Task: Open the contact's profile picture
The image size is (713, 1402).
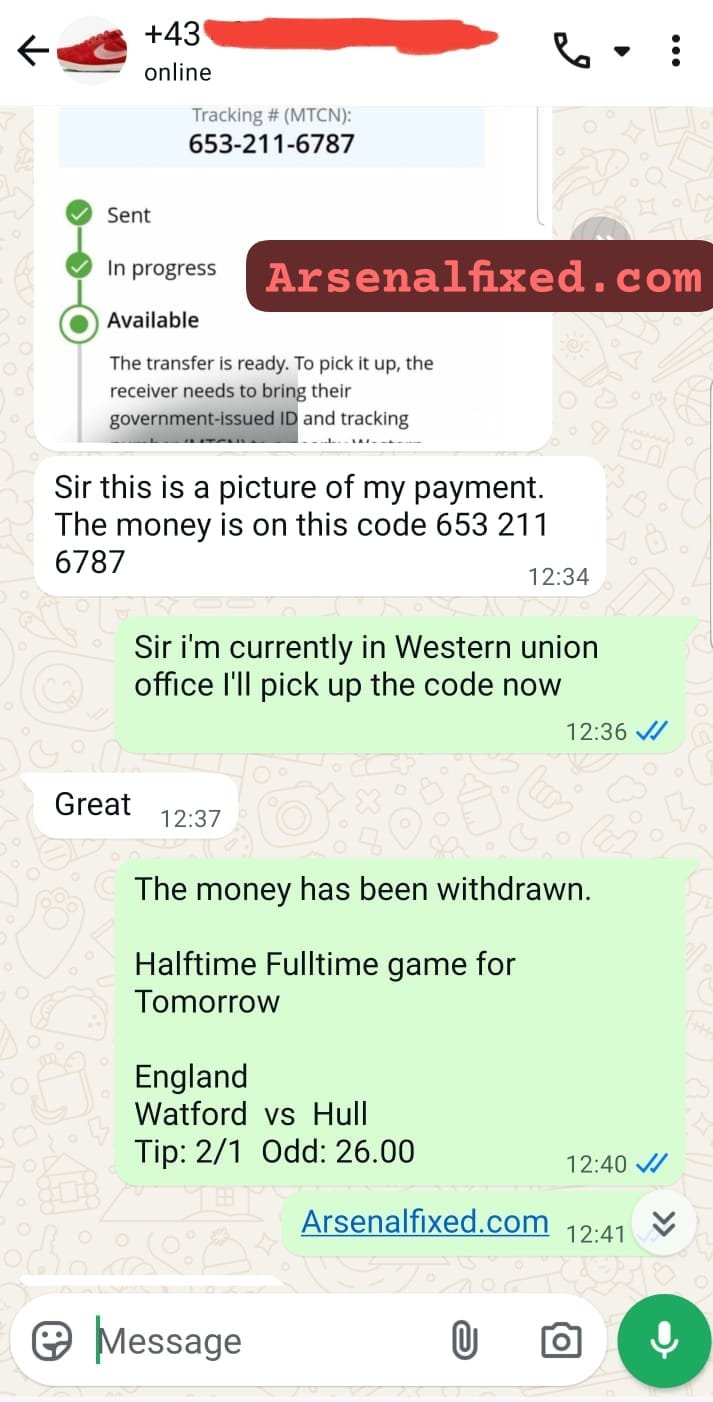Action: (x=93, y=51)
